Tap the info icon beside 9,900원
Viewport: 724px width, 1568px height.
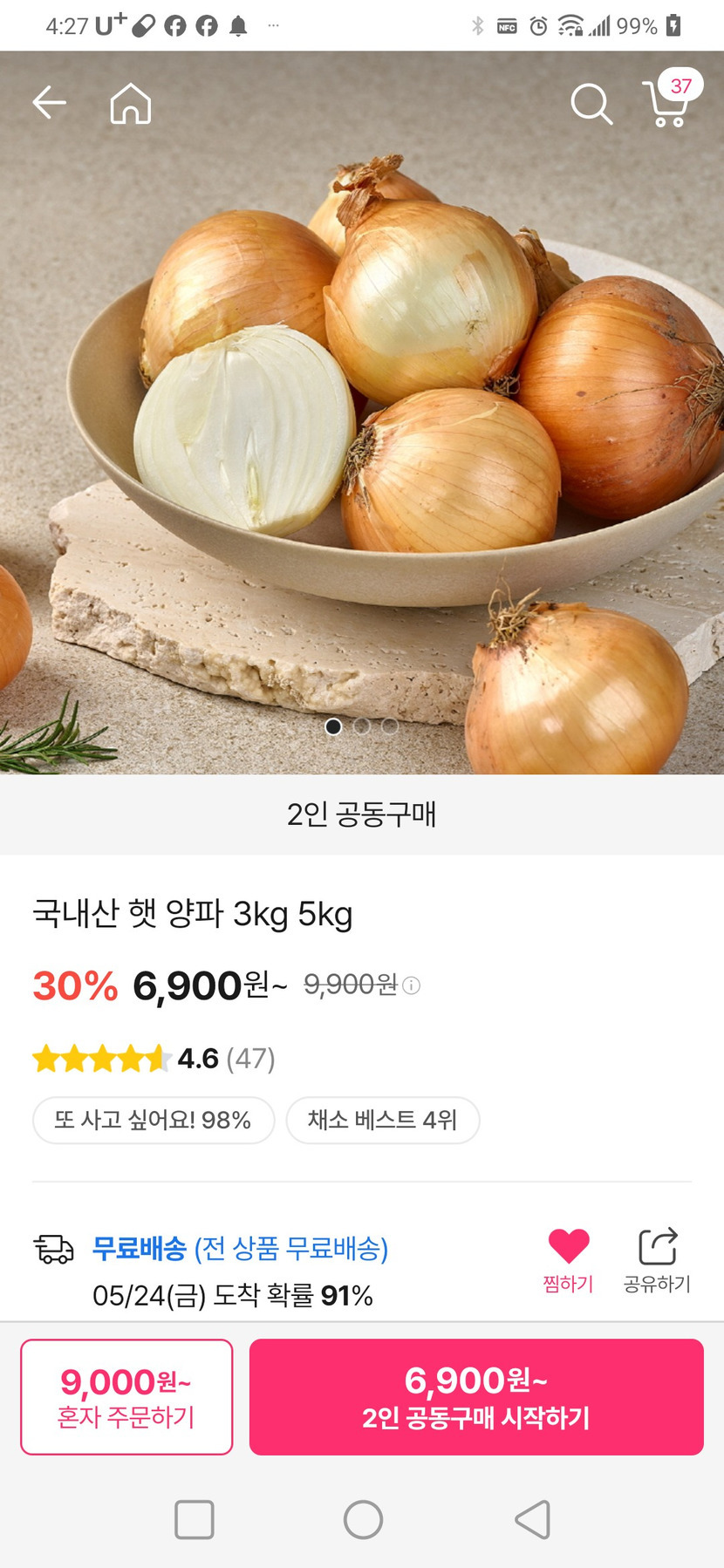click(411, 985)
